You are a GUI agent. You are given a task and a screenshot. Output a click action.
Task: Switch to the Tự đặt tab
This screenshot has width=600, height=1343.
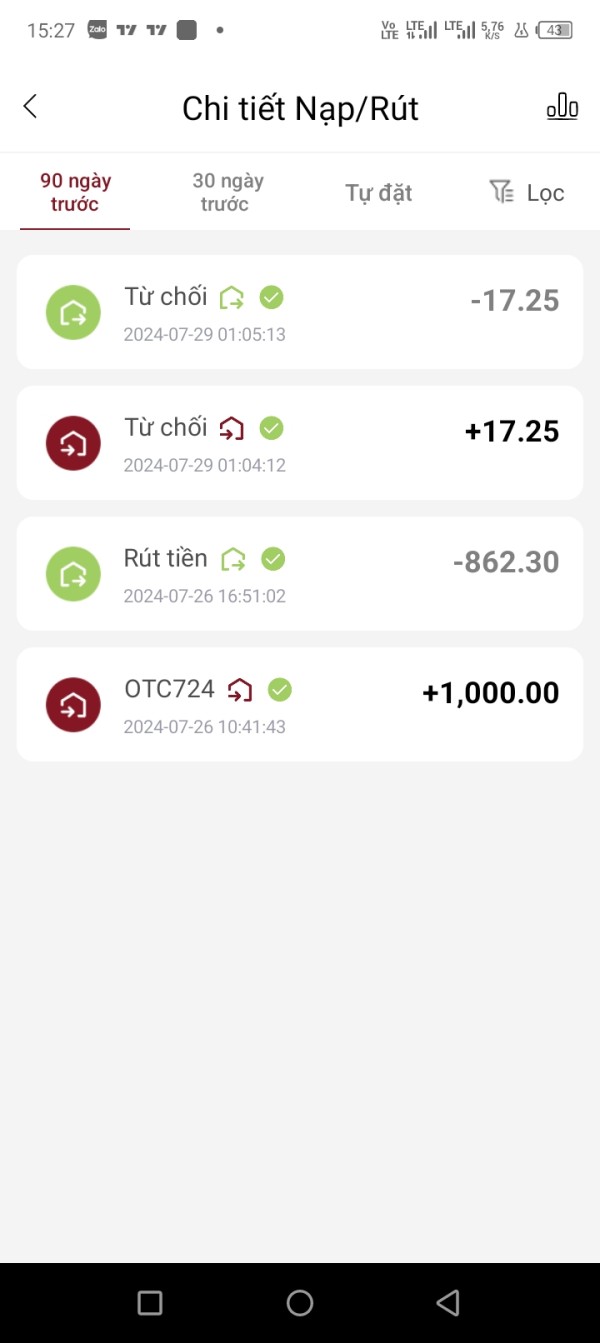pyautogui.click(x=379, y=193)
